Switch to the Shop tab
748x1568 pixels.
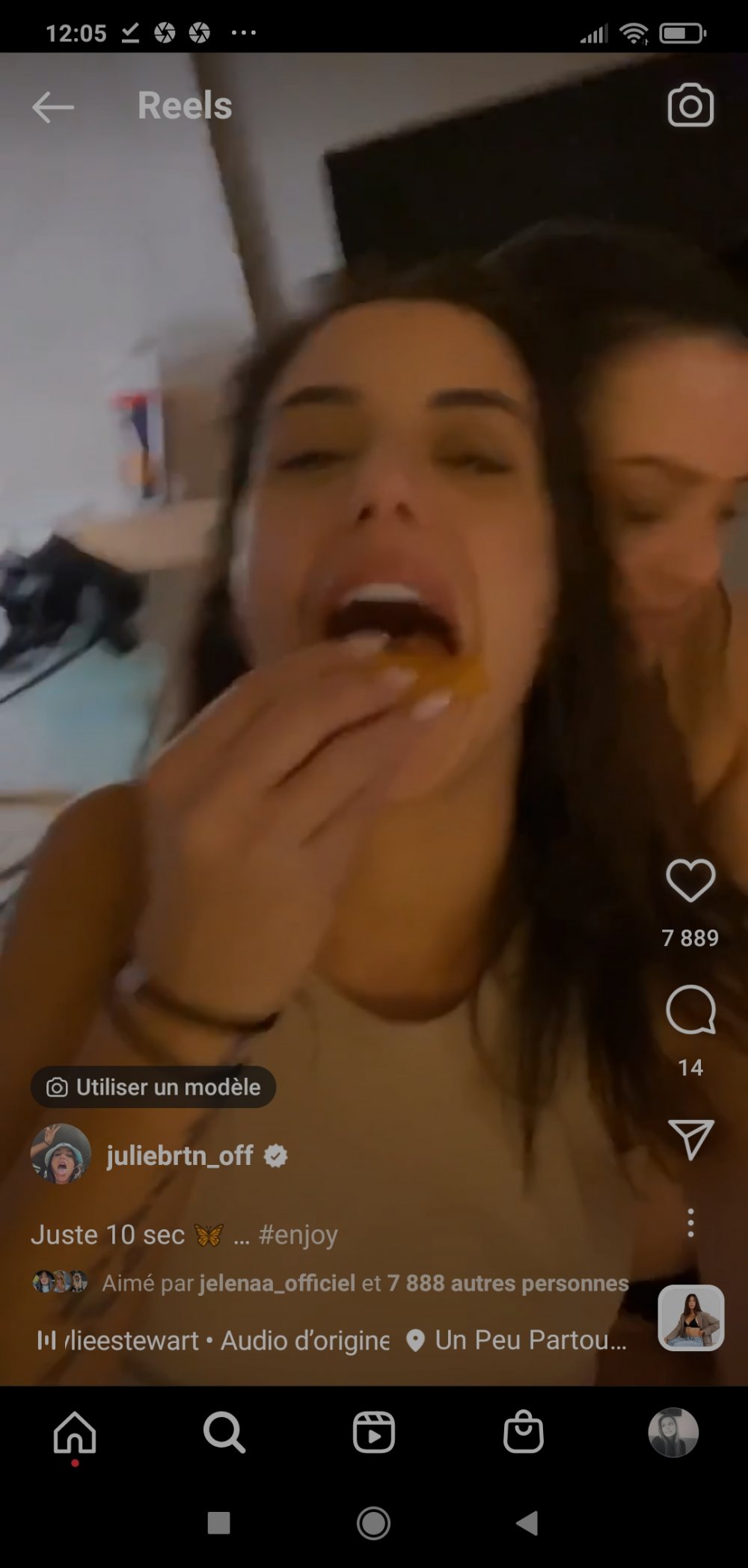coord(523,1433)
